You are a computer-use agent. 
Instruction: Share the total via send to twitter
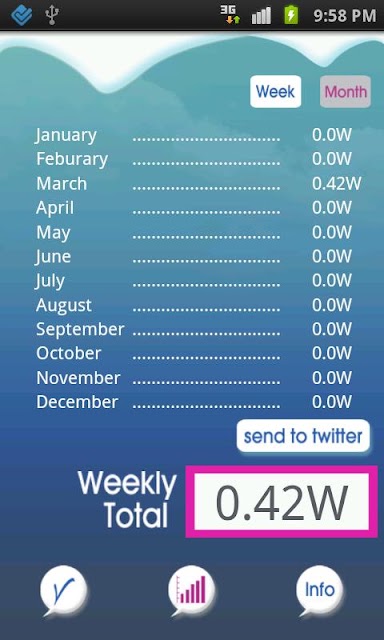tap(303, 436)
